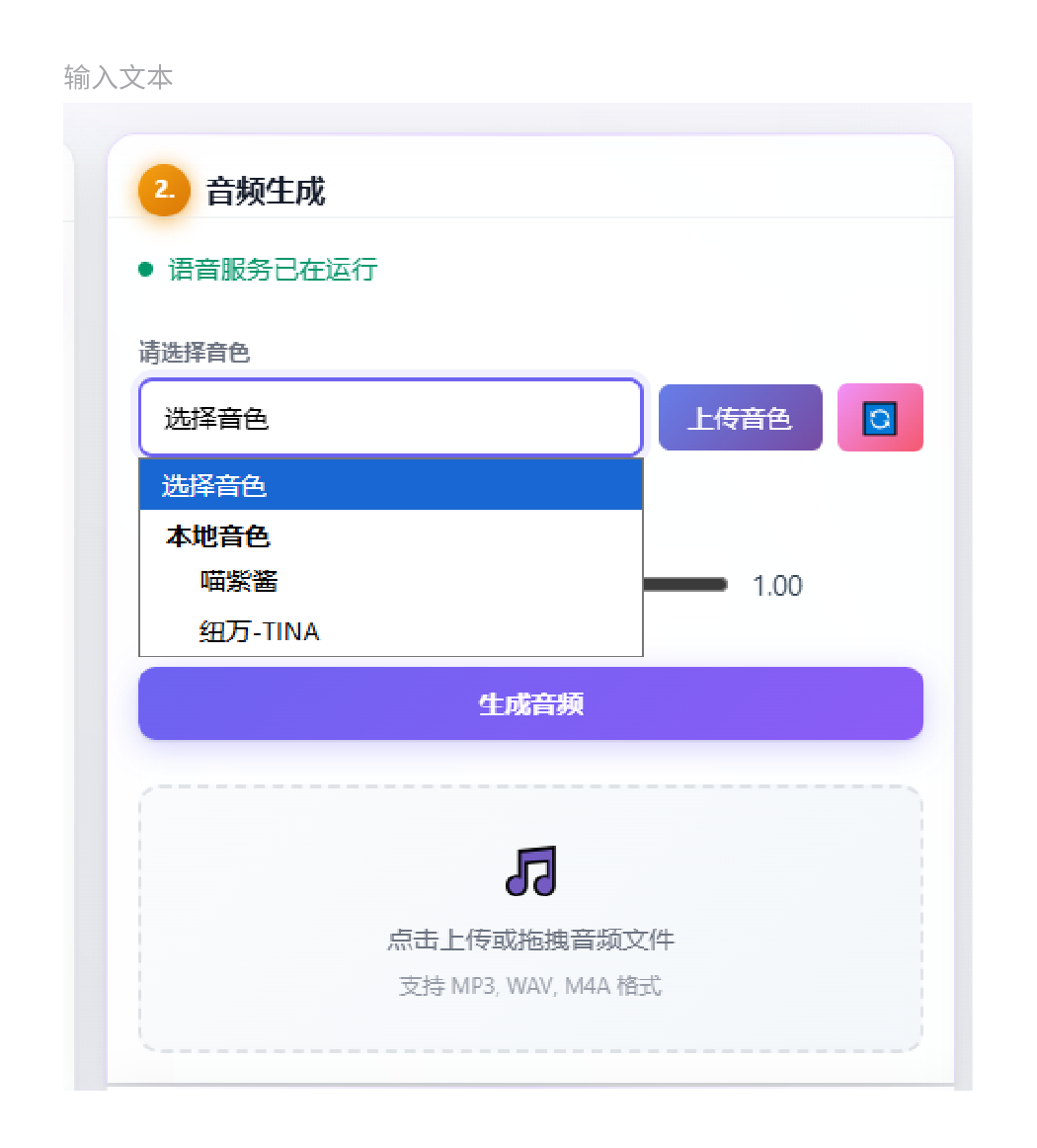Refresh the voice list
This screenshot has height=1148, width=1037.
879,418
